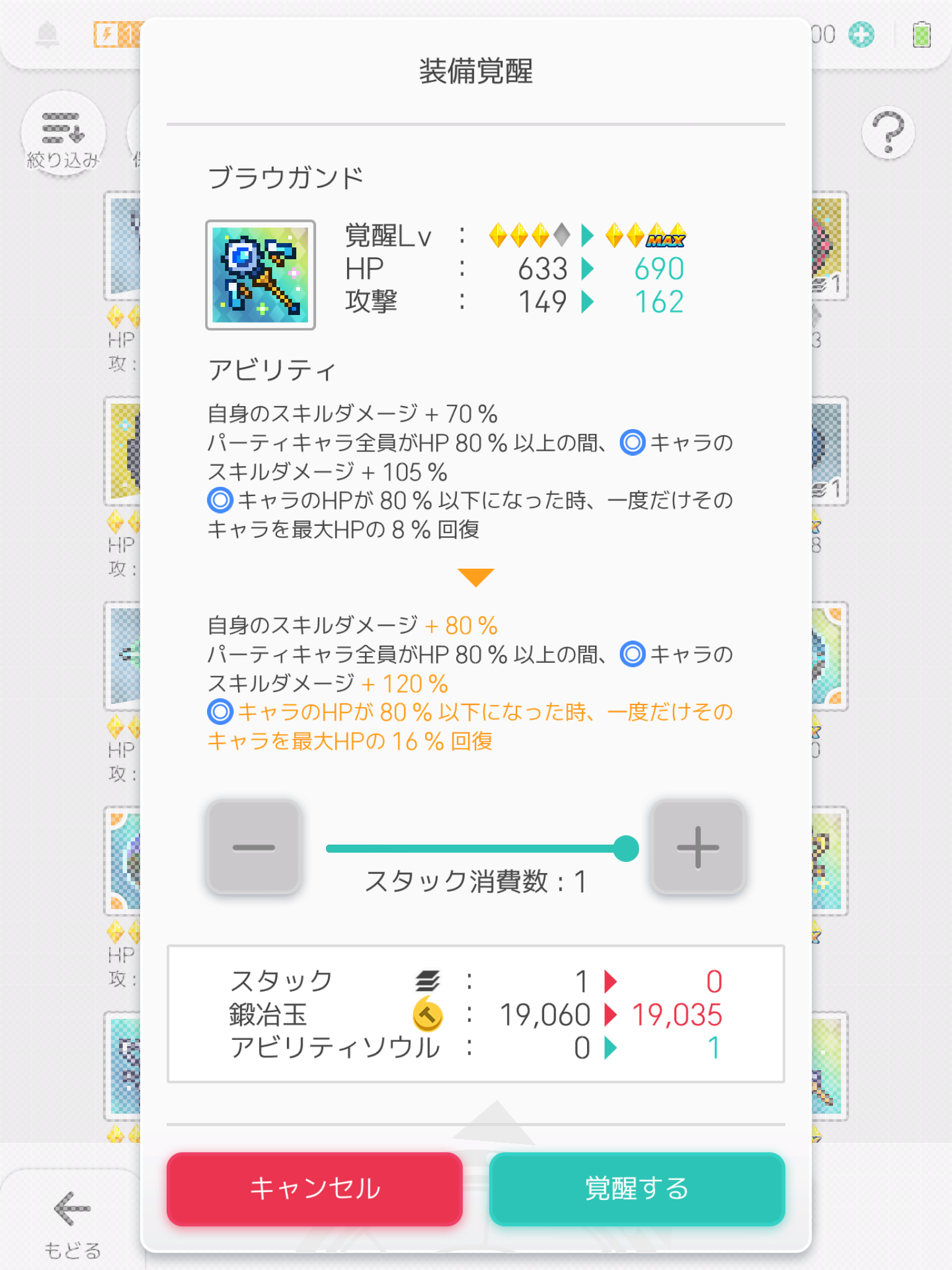This screenshot has height=1270, width=952.
Task: Decrease stack consumption with minus button
Action: [x=254, y=847]
